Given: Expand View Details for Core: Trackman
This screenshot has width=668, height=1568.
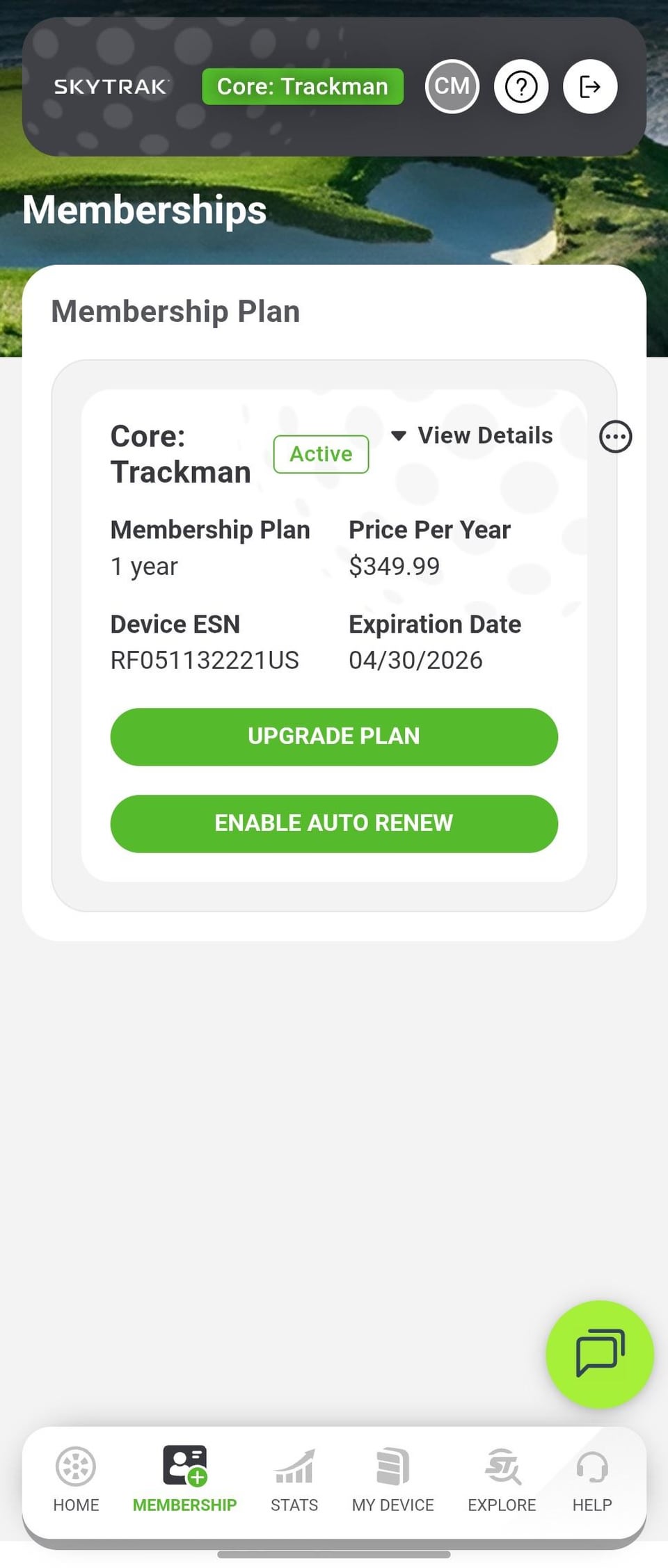Looking at the screenshot, I should coord(473,435).
